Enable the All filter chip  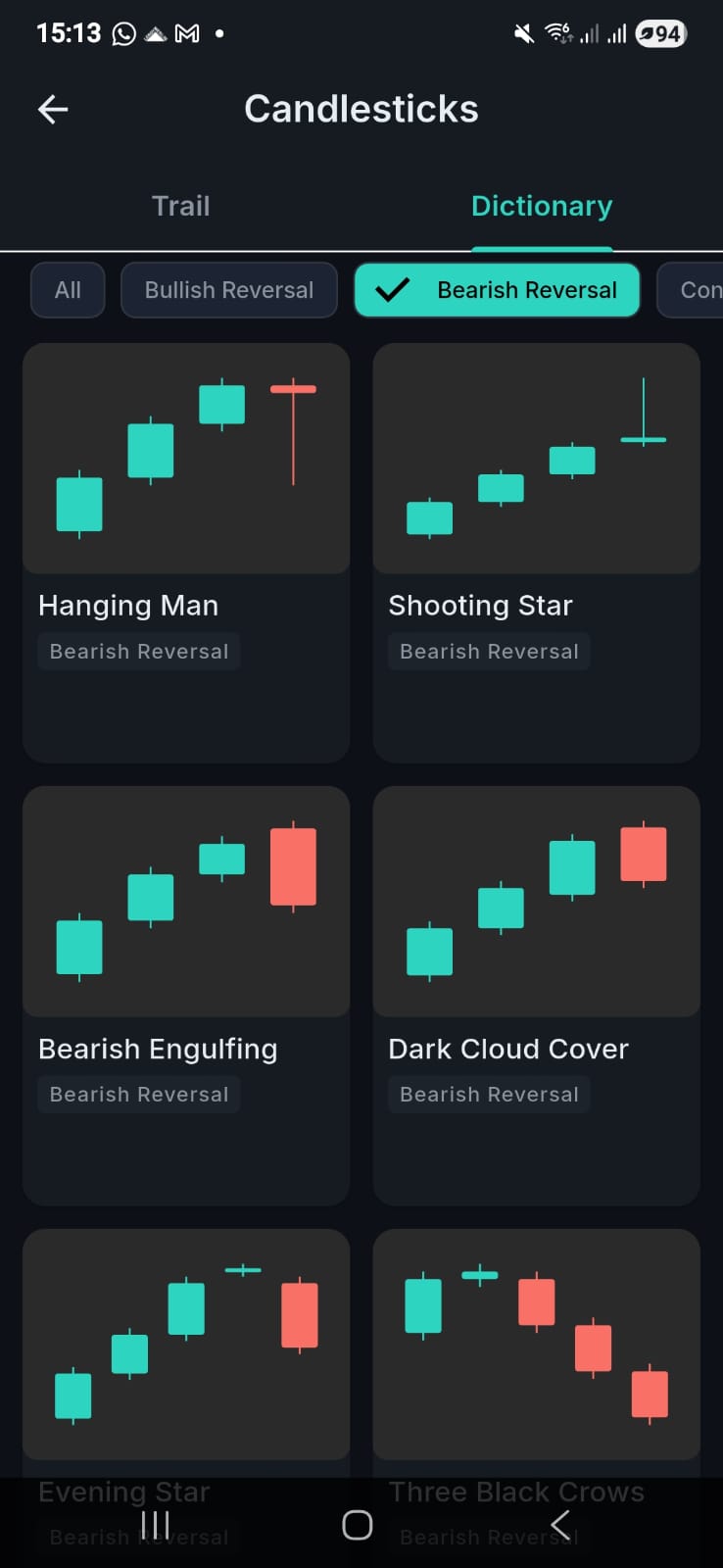pyautogui.click(x=68, y=289)
